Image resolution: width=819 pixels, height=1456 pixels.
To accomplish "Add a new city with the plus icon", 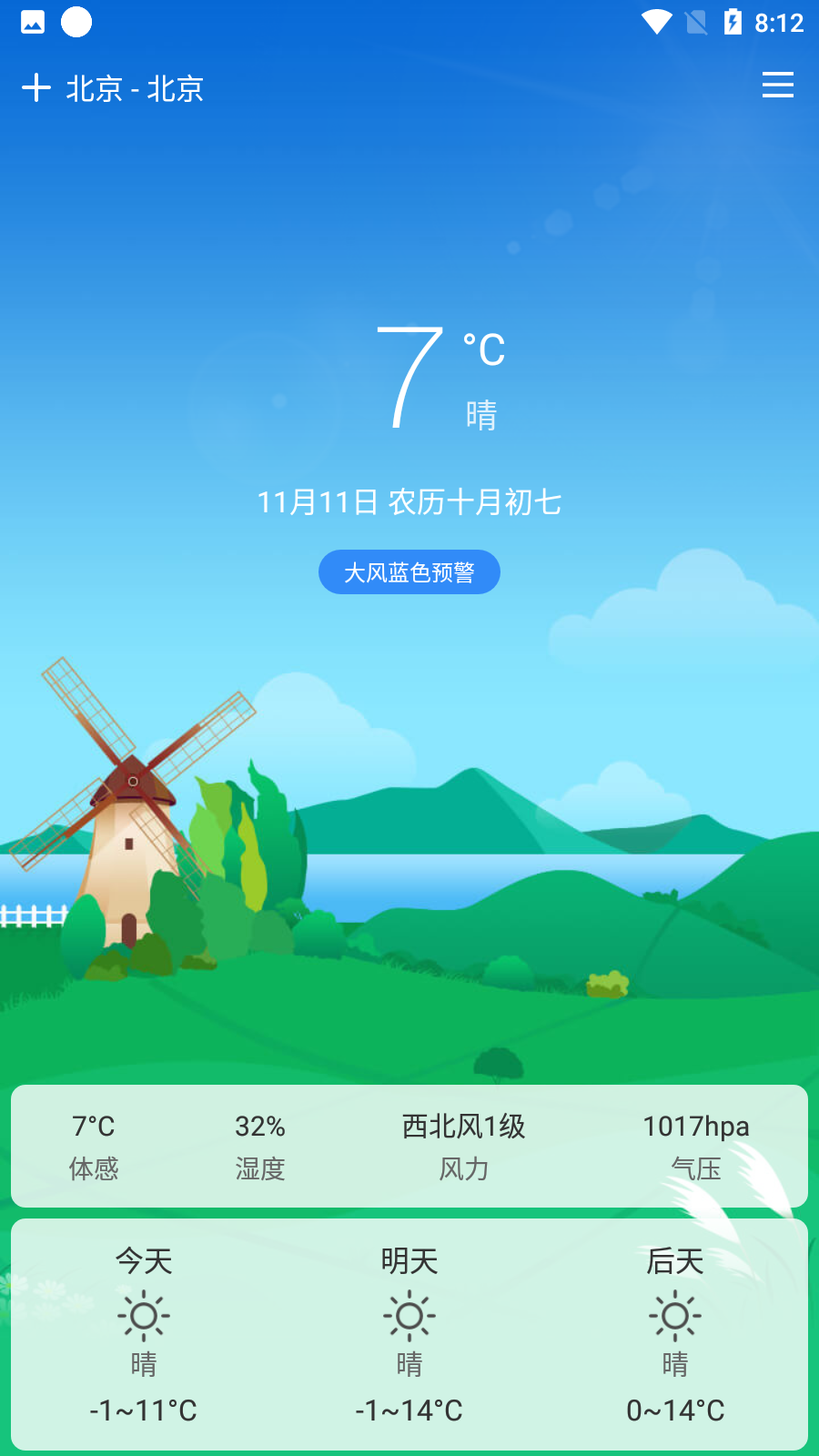I will coord(36,88).
